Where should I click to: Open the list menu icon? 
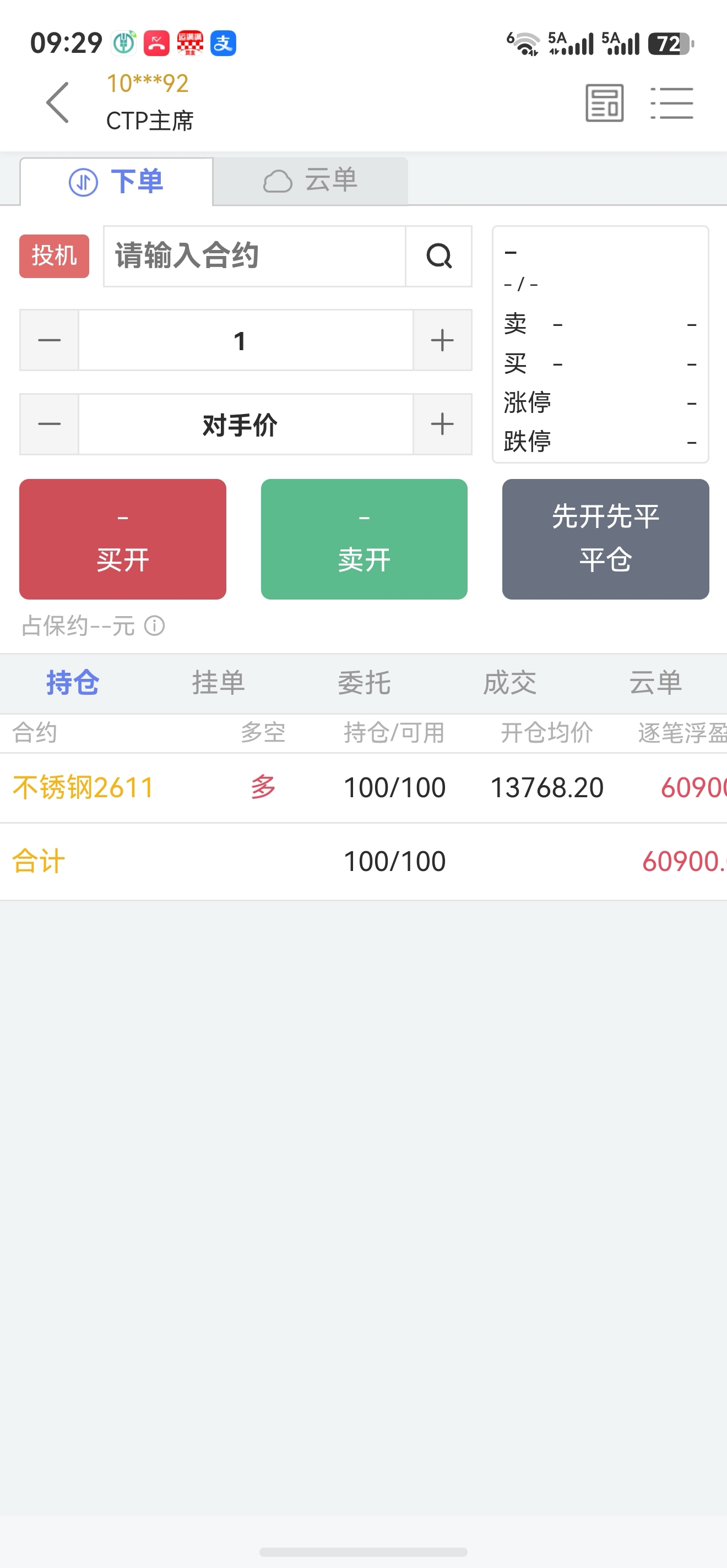671,102
